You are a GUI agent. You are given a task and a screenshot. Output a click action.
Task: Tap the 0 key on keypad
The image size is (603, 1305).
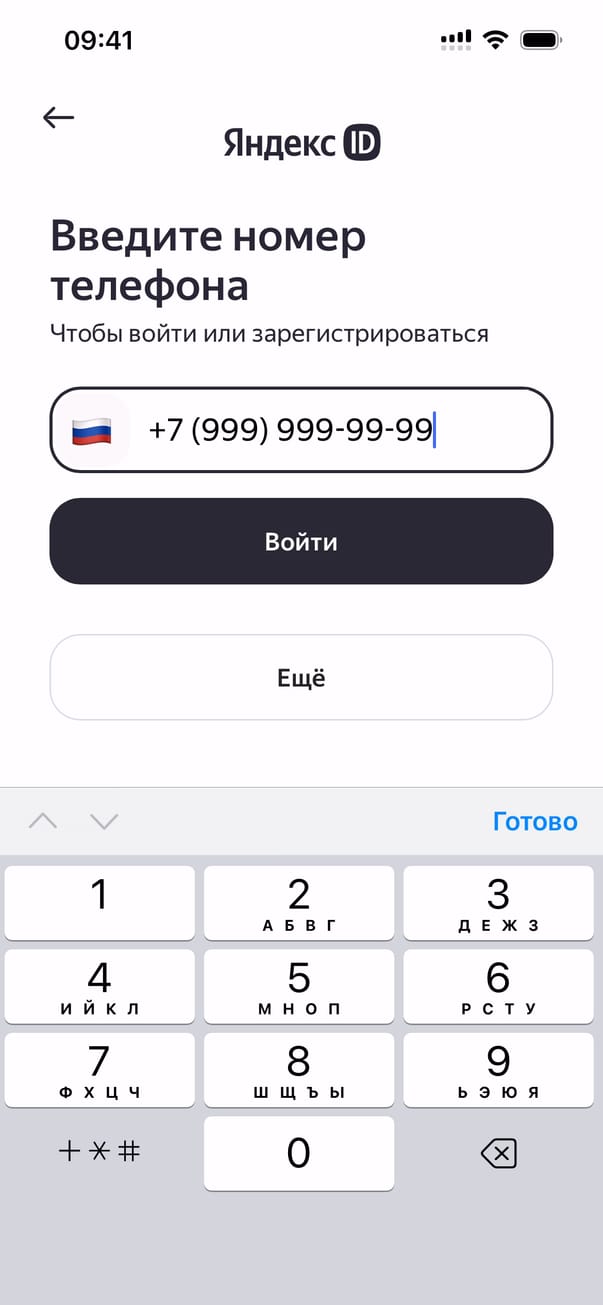pos(299,1153)
